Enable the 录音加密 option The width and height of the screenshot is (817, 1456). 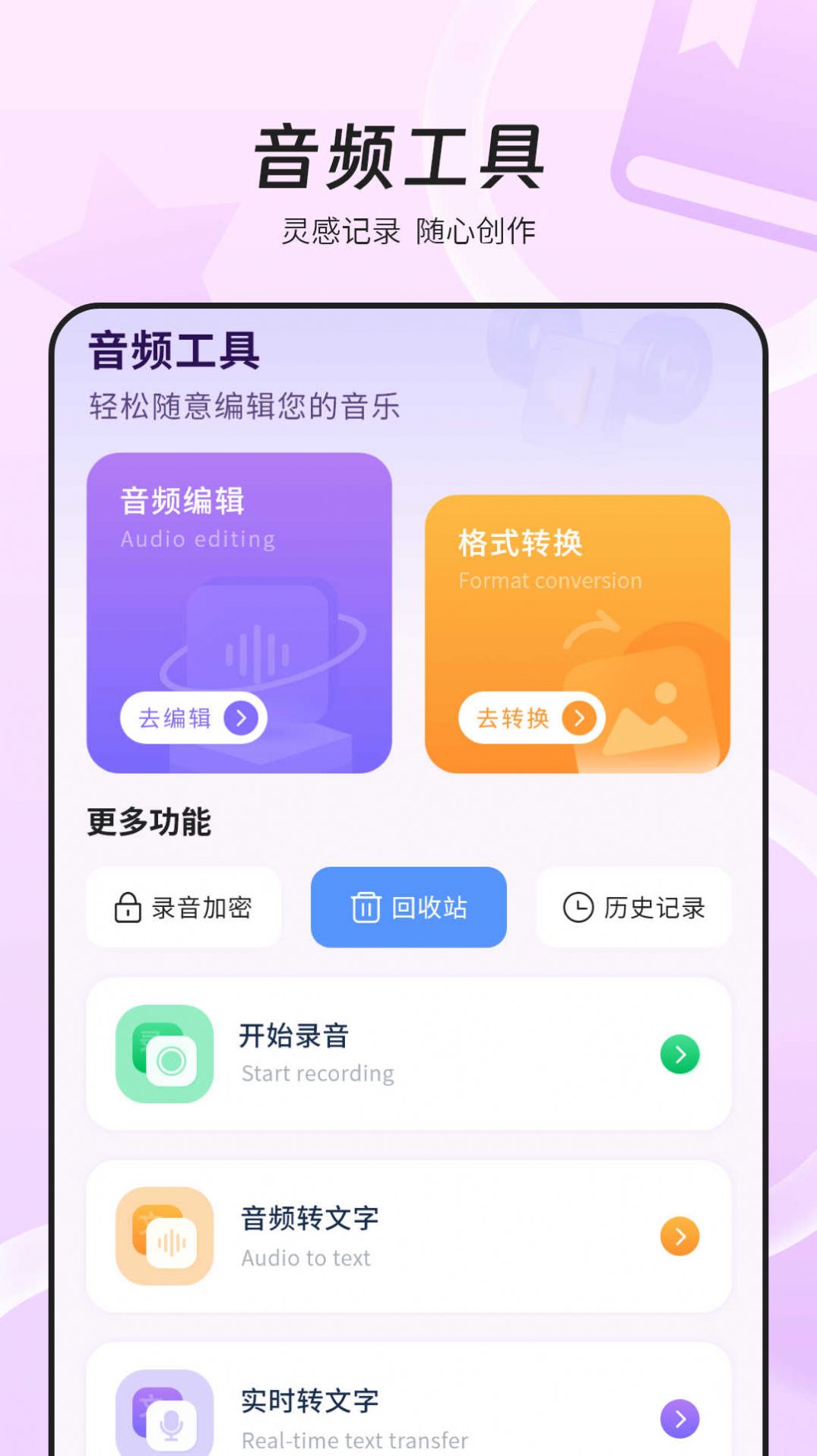(183, 907)
